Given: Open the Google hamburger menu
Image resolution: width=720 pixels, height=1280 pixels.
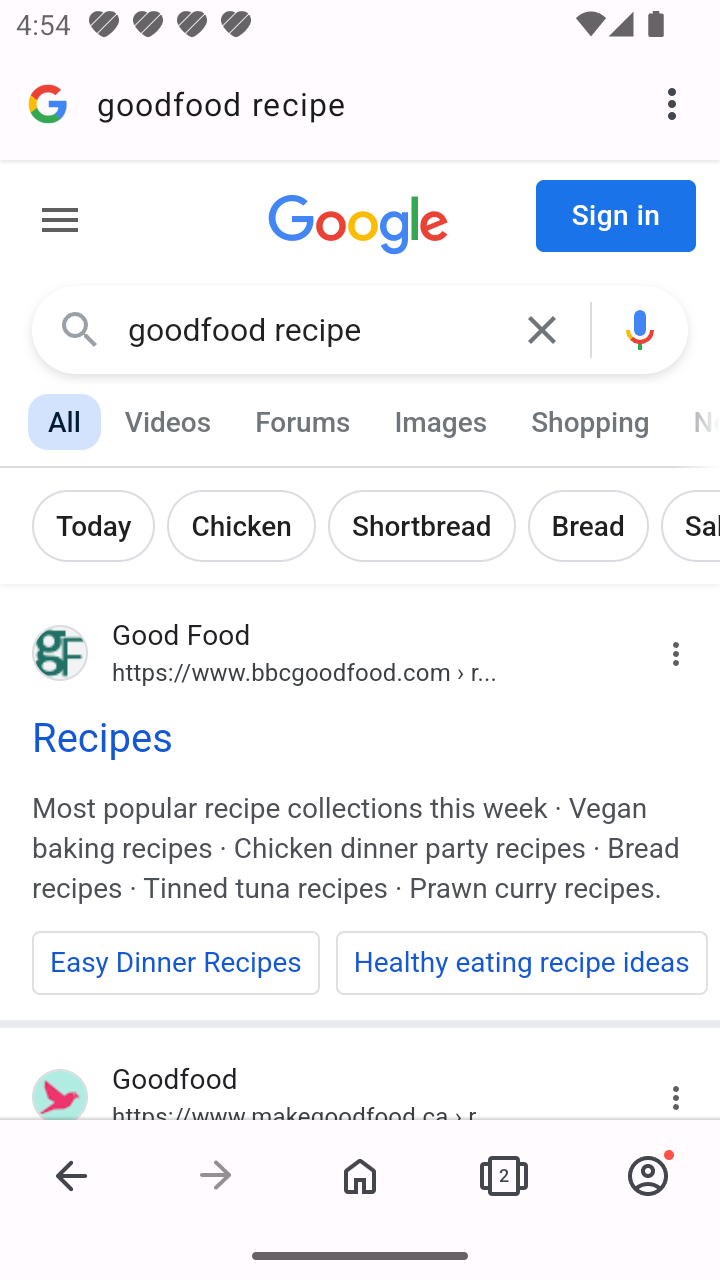Looking at the screenshot, I should (60, 220).
